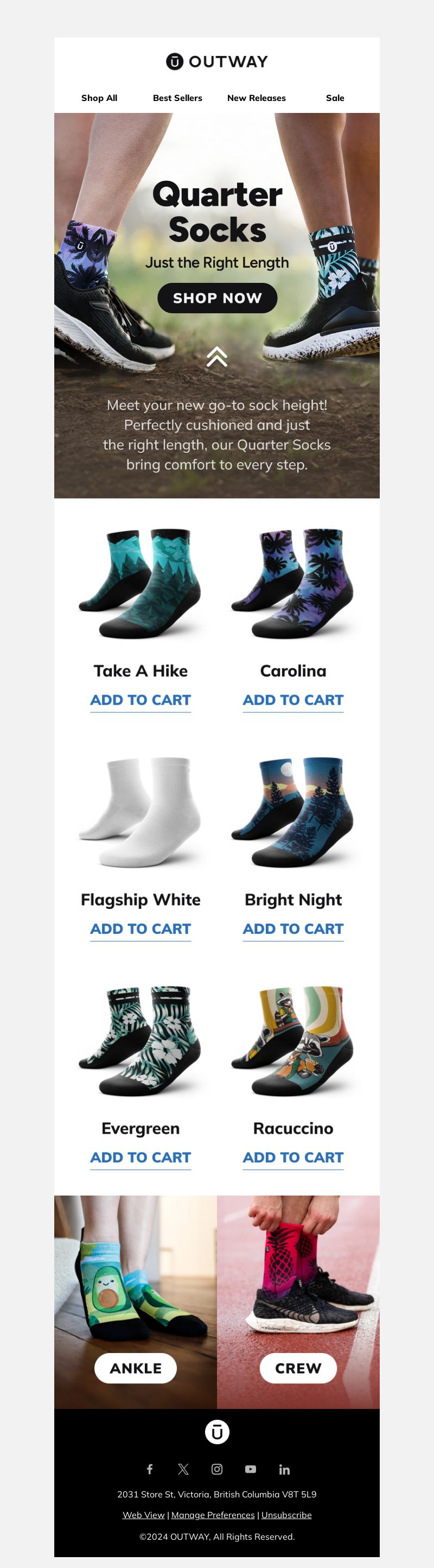The image size is (434, 1568).
Task: Open the Shop All link
Action: 99,98
